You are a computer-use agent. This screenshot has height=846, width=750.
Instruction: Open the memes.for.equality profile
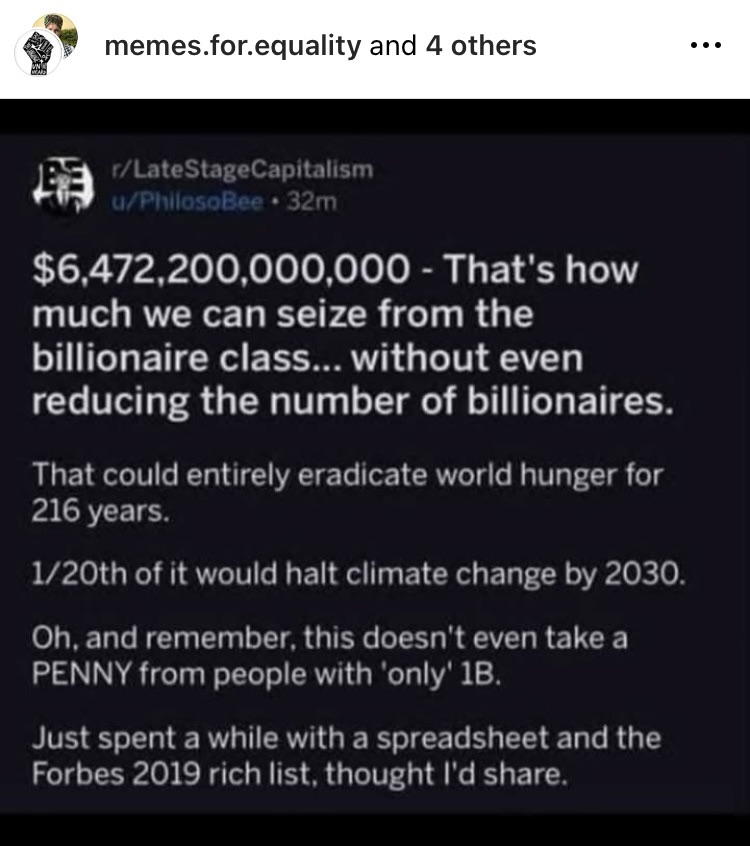(x=234, y=46)
